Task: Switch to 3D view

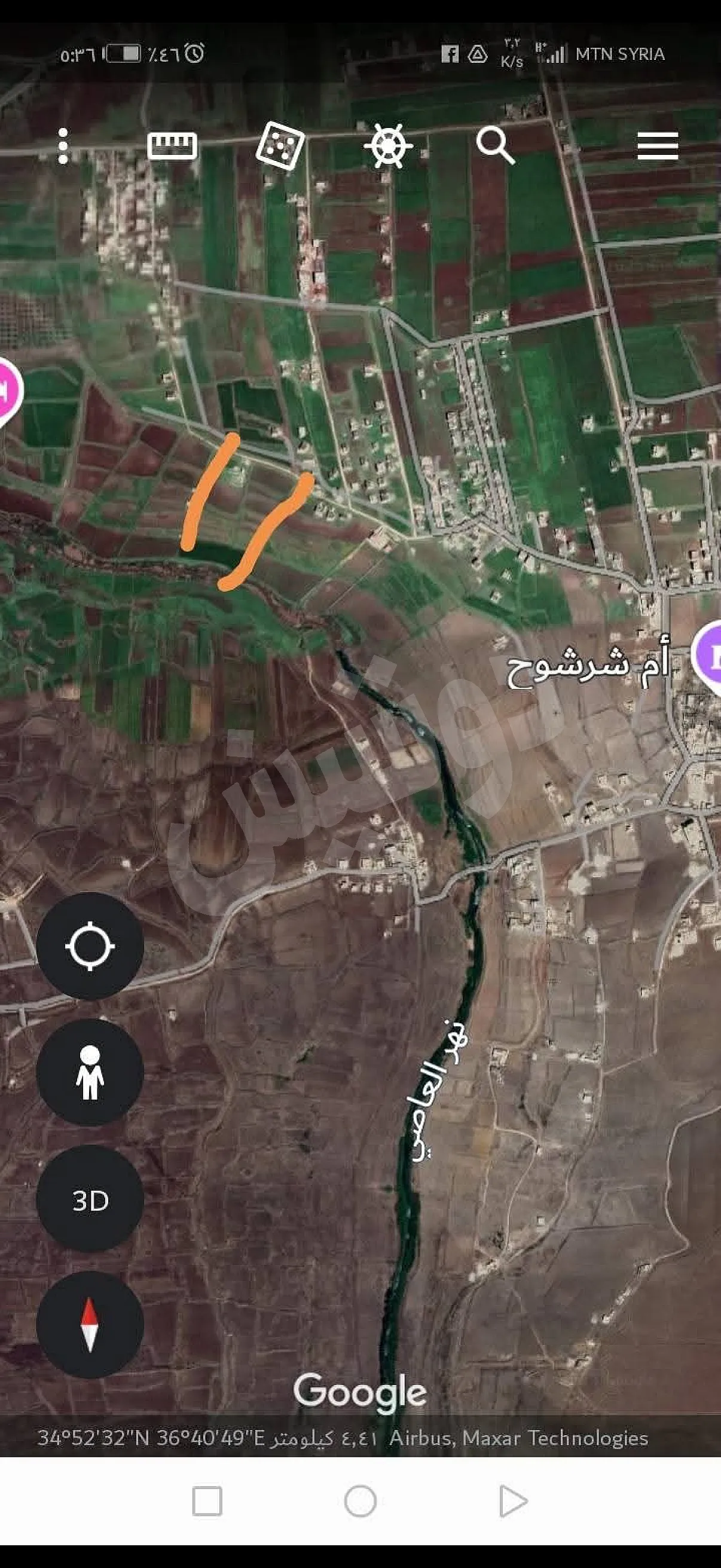Action: tap(90, 1200)
